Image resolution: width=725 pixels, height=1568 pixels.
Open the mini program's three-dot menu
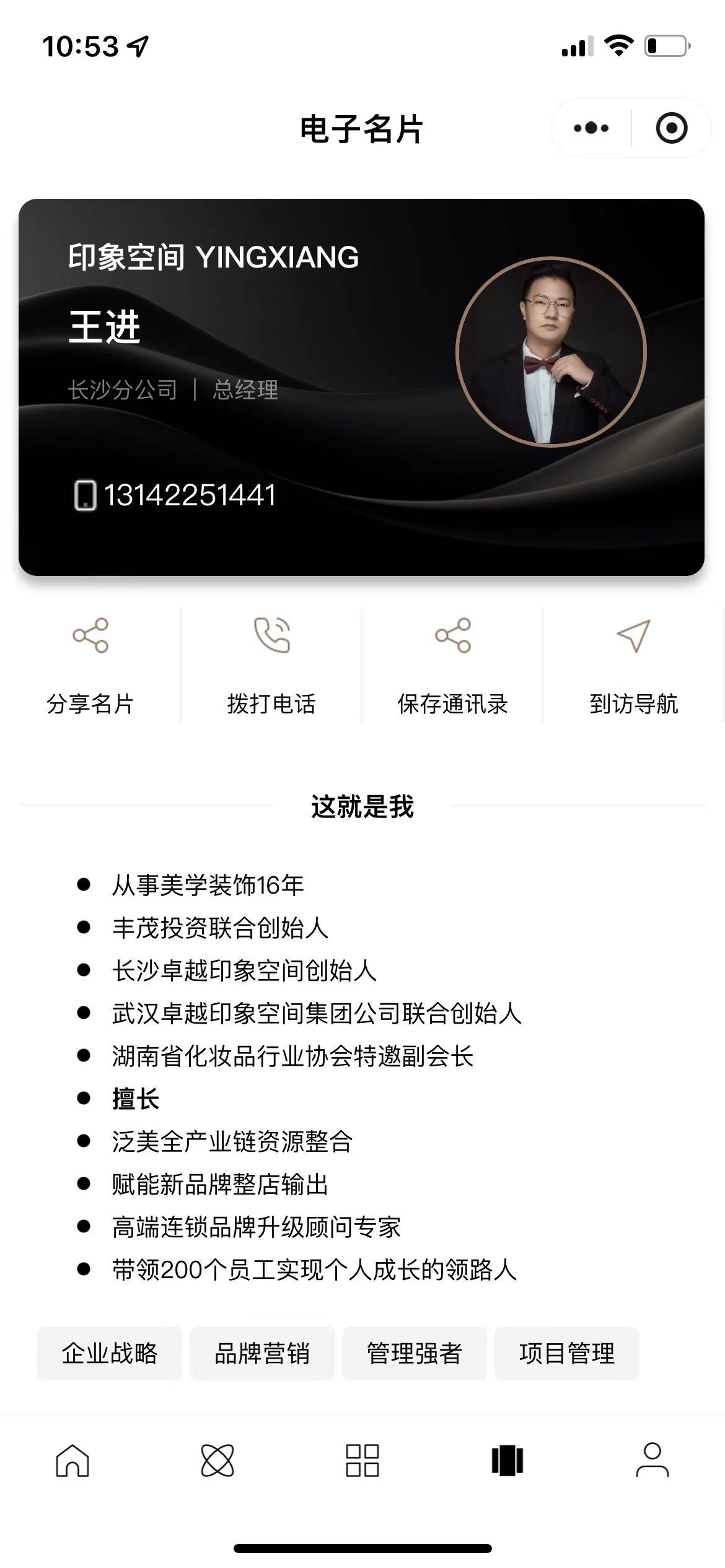(591, 128)
